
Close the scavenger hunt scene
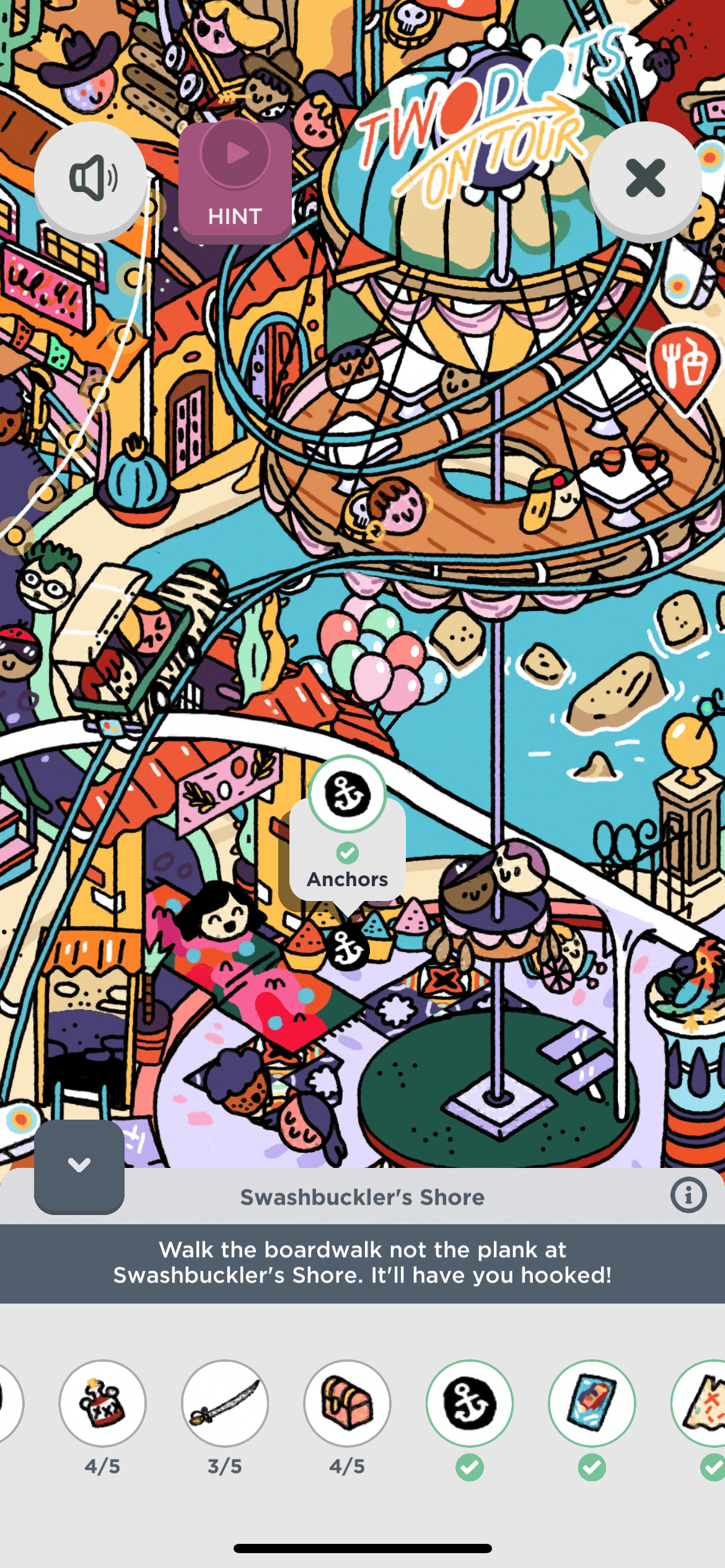[x=645, y=178]
